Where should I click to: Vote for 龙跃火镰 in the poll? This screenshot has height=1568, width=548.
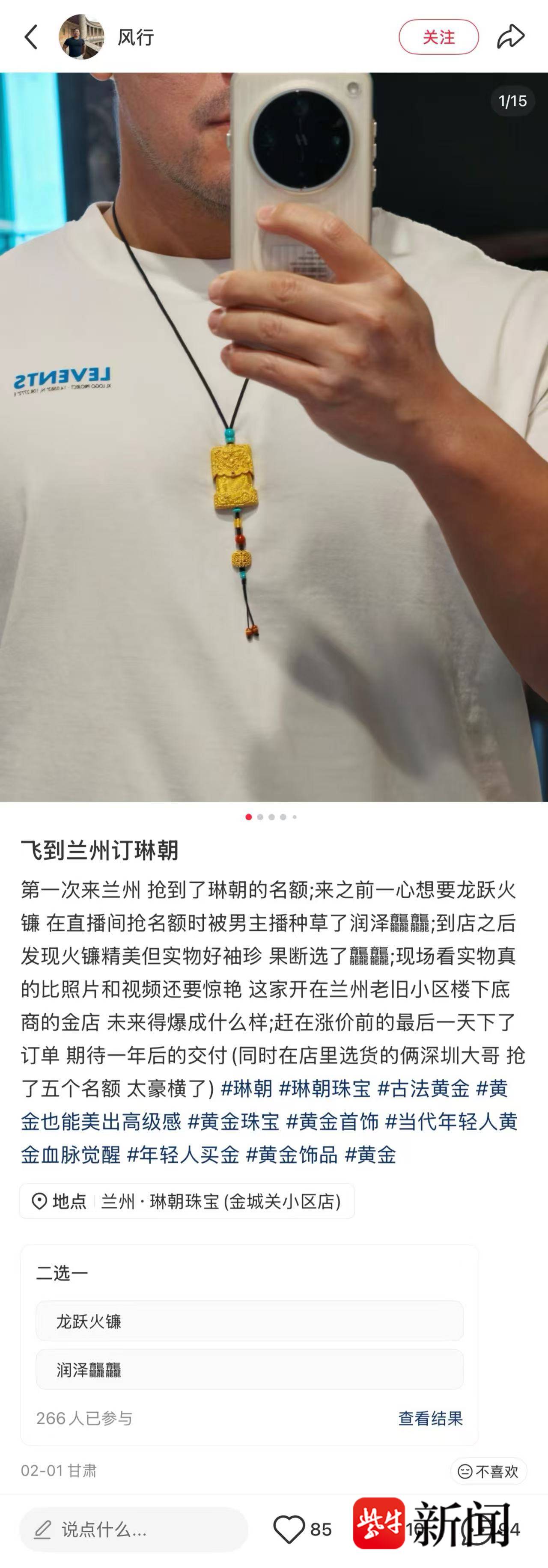click(249, 1321)
